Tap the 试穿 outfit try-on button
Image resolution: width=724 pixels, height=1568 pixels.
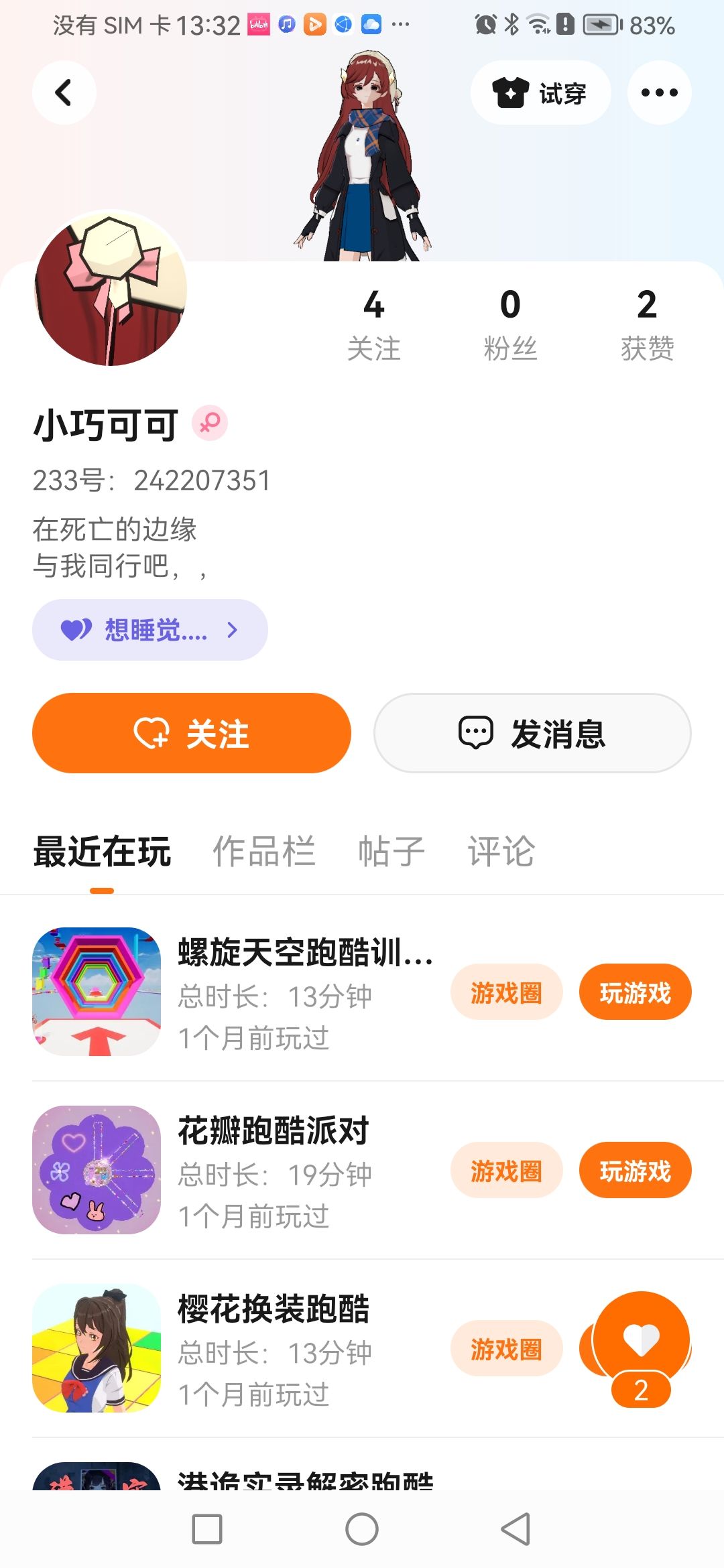click(540, 92)
